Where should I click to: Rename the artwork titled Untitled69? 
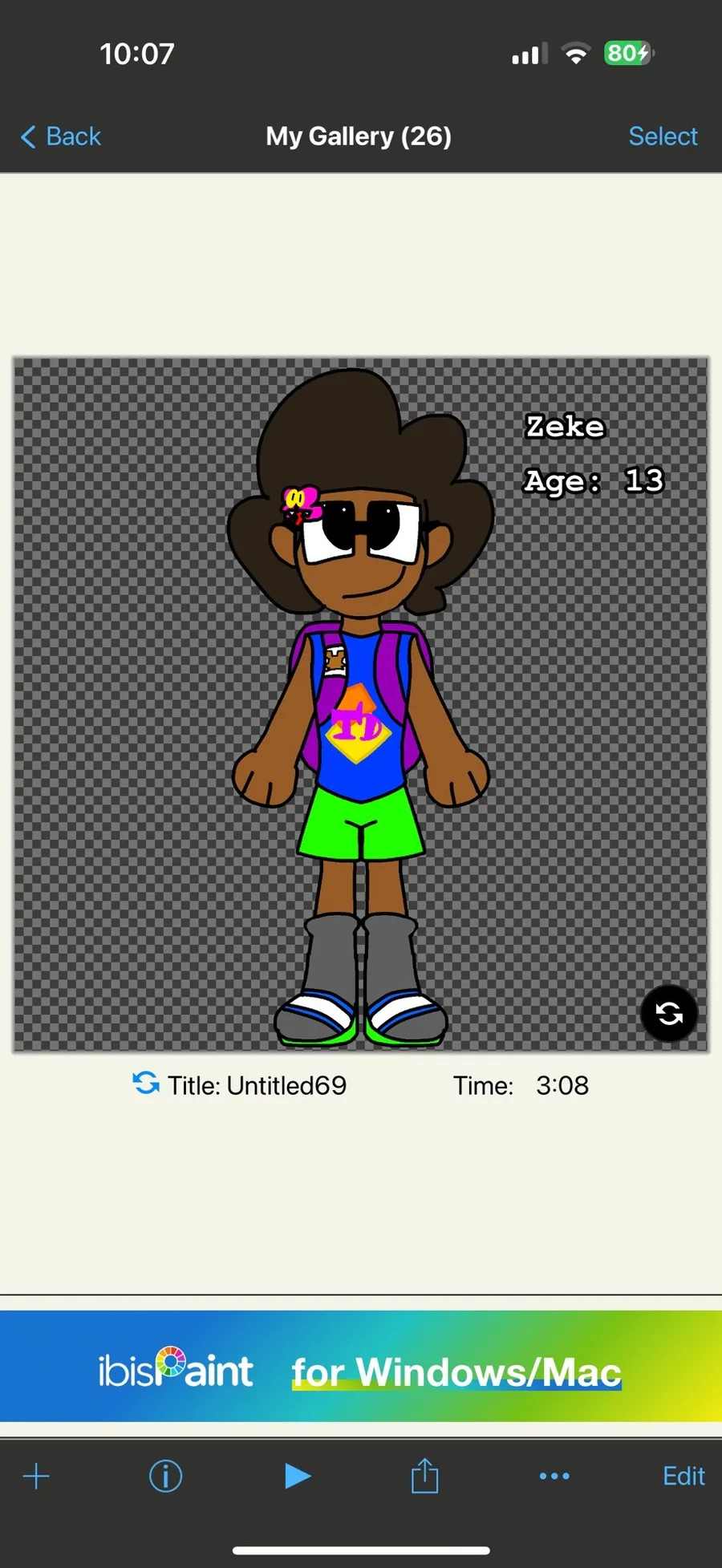pyautogui.click(x=257, y=1085)
